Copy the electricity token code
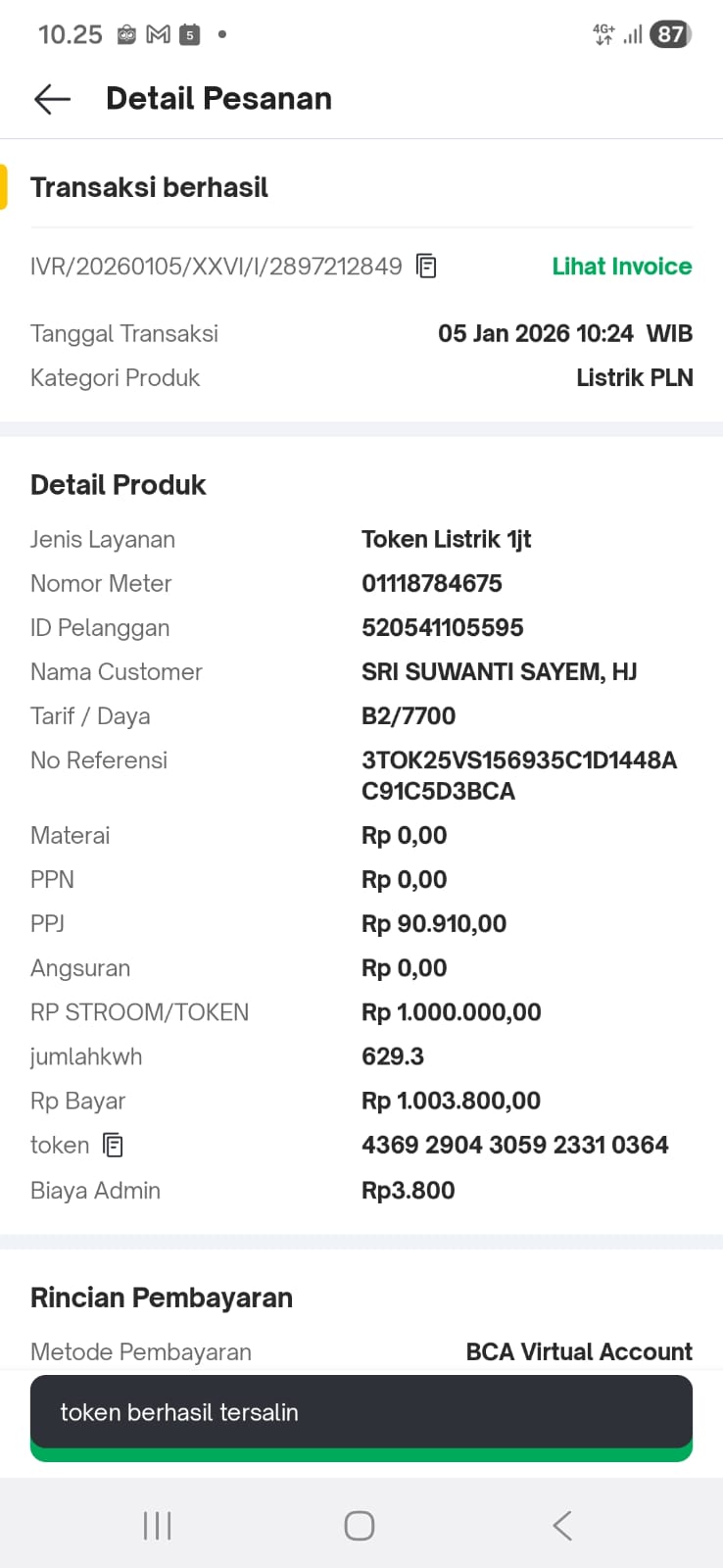The height and width of the screenshot is (1568, 723). 114,1145
